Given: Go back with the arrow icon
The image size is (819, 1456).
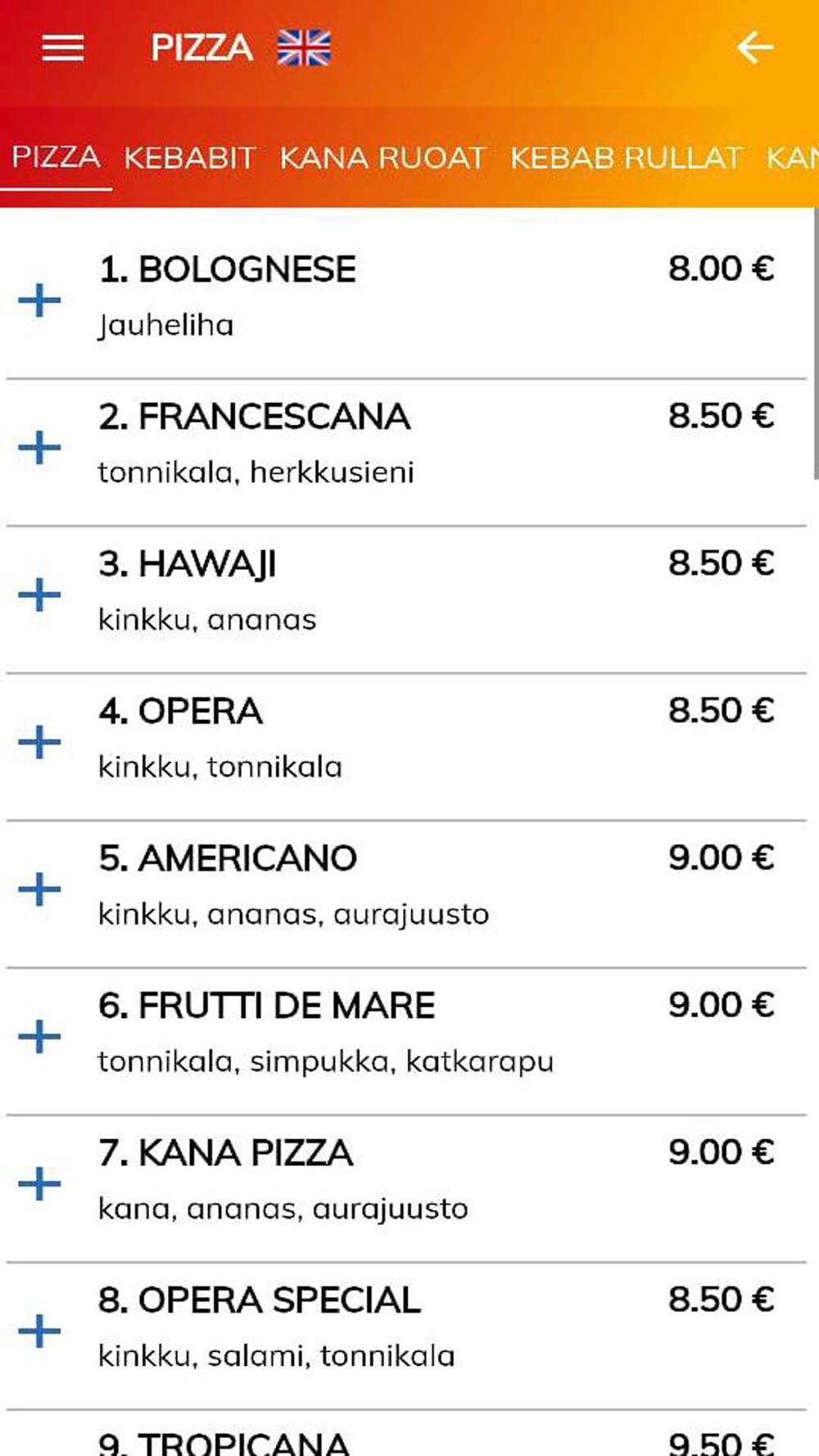Looking at the screenshot, I should click(x=755, y=47).
